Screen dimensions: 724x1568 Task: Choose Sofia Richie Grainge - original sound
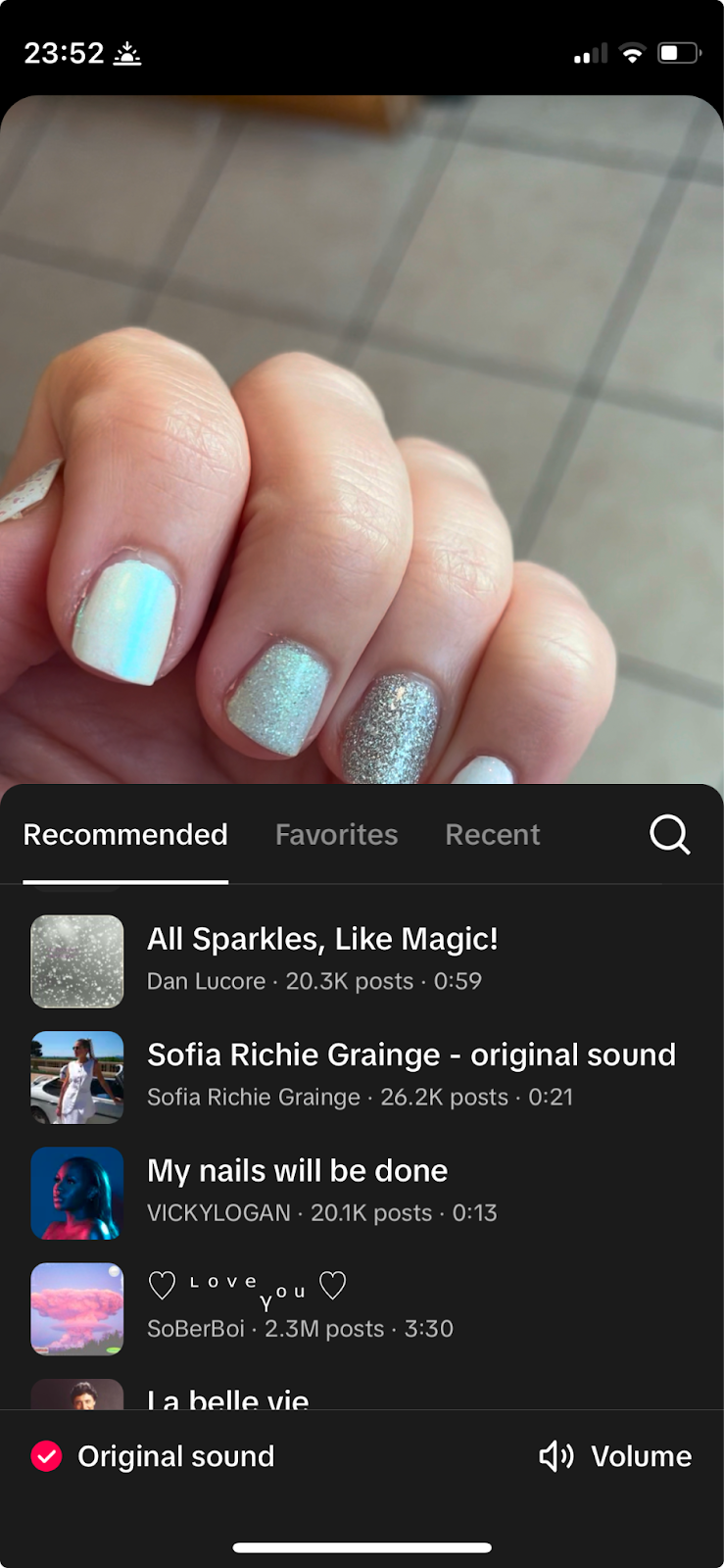pyautogui.click(x=411, y=1054)
